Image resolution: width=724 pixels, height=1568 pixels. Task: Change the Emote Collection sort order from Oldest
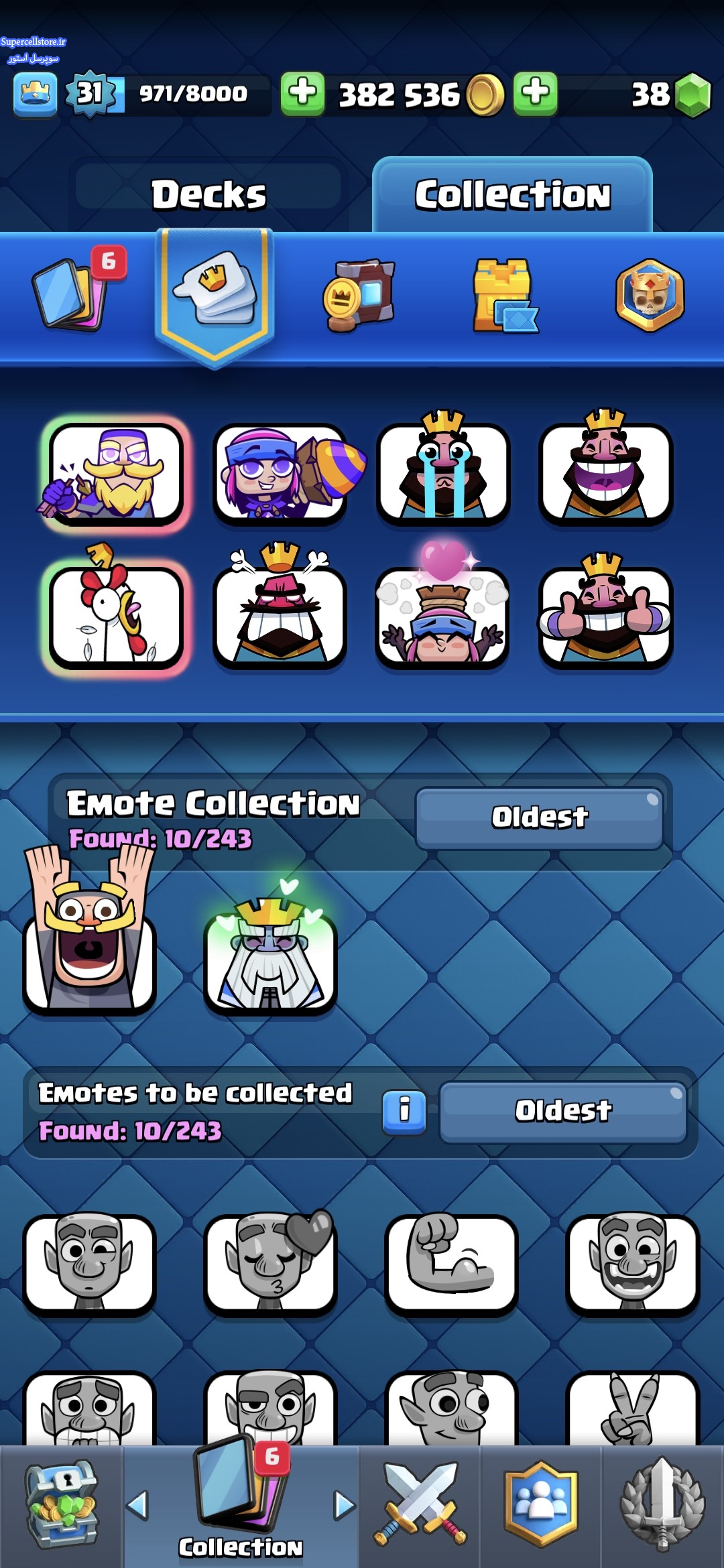point(540,818)
